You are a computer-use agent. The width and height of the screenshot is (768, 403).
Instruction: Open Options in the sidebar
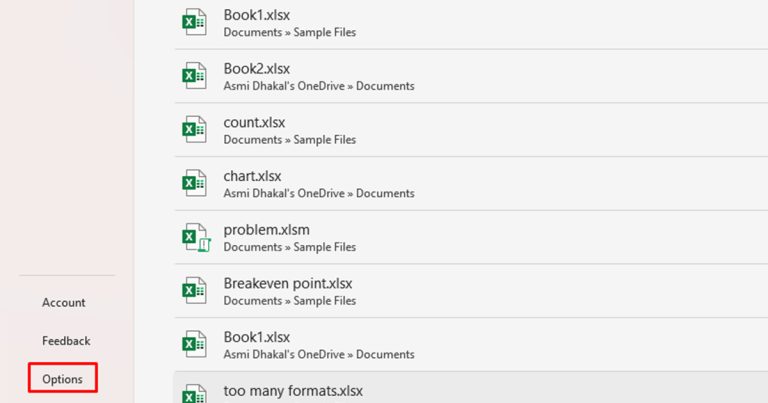click(62, 379)
